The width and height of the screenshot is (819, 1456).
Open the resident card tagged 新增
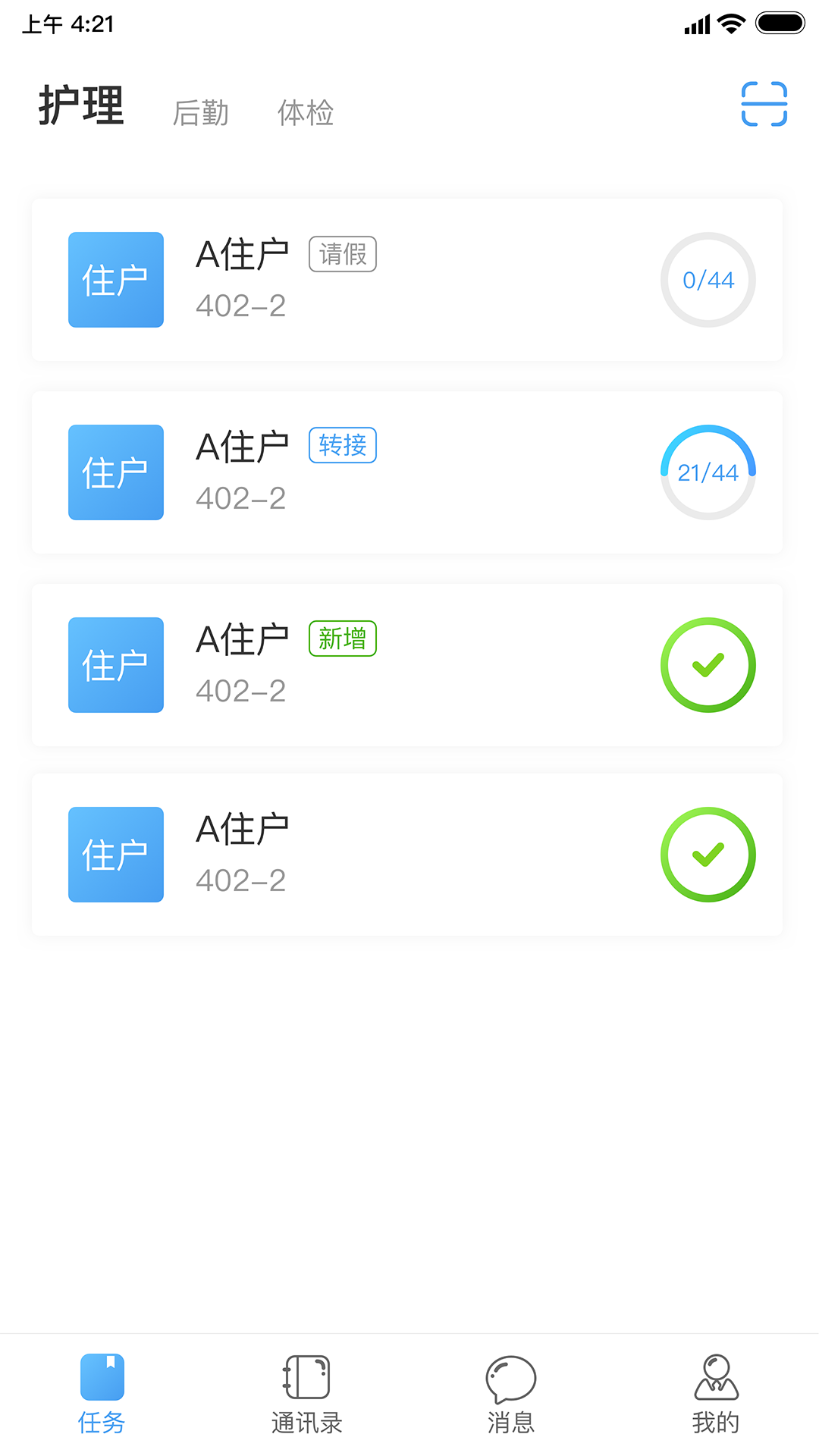(x=406, y=665)
